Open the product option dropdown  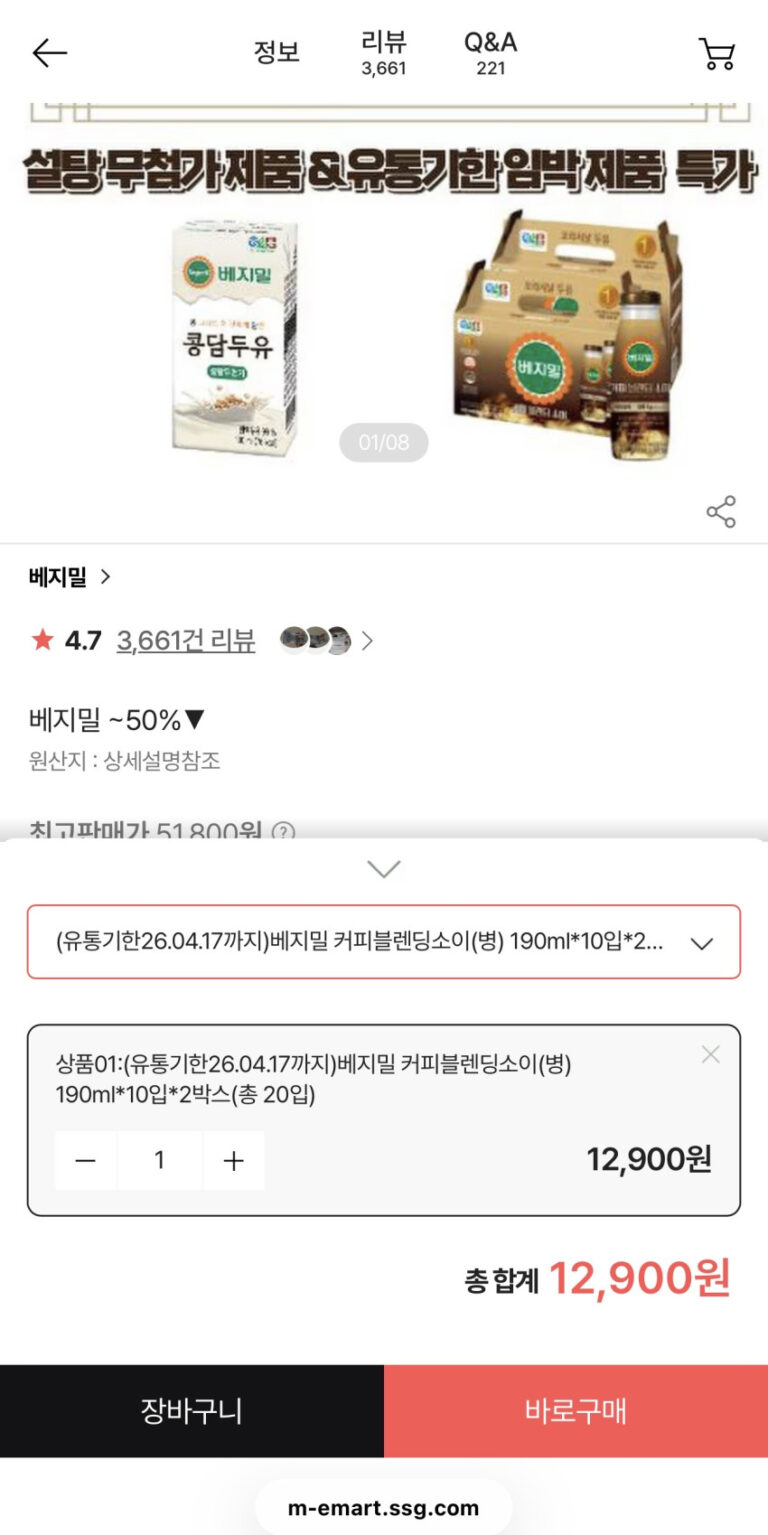(x=384, y=942)
